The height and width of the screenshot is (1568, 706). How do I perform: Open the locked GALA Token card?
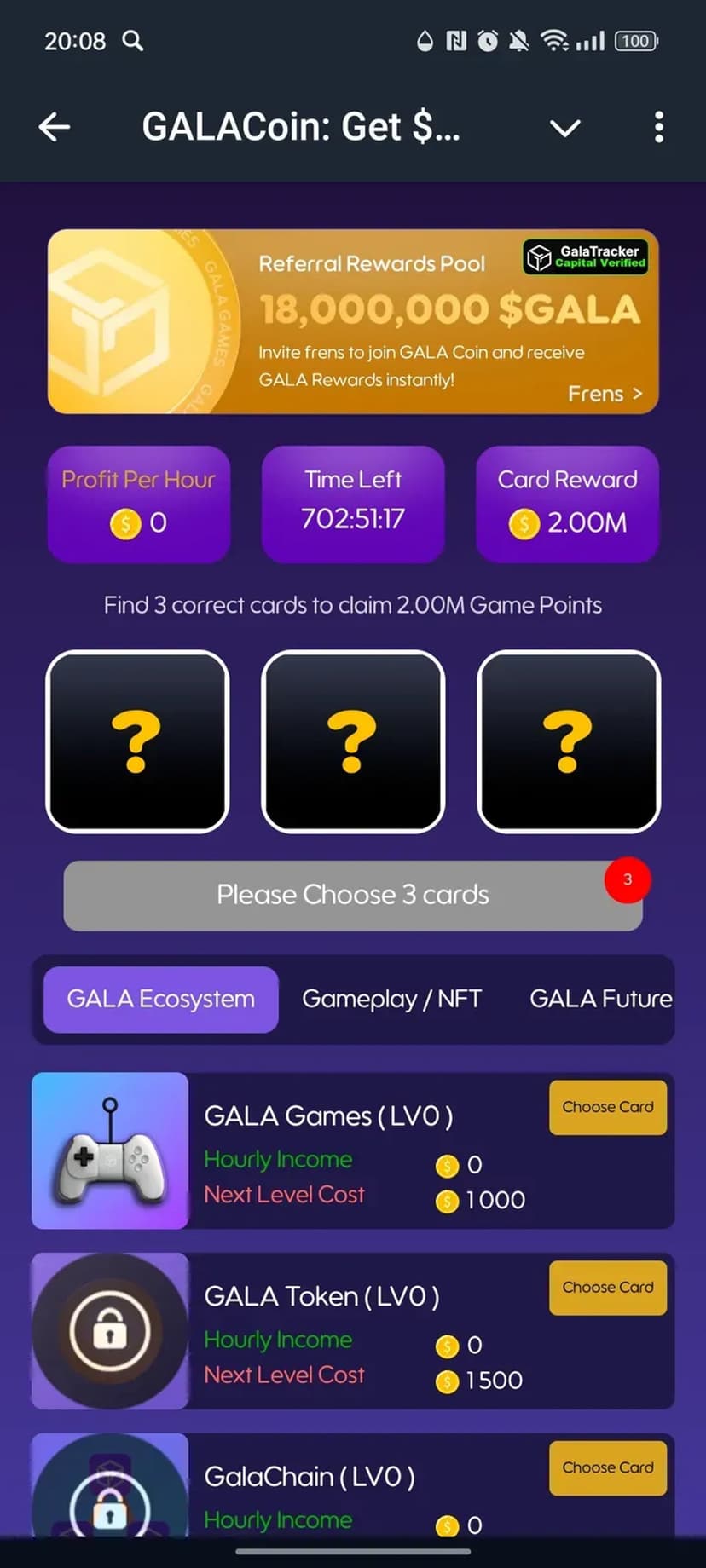tap(110, 1330)
